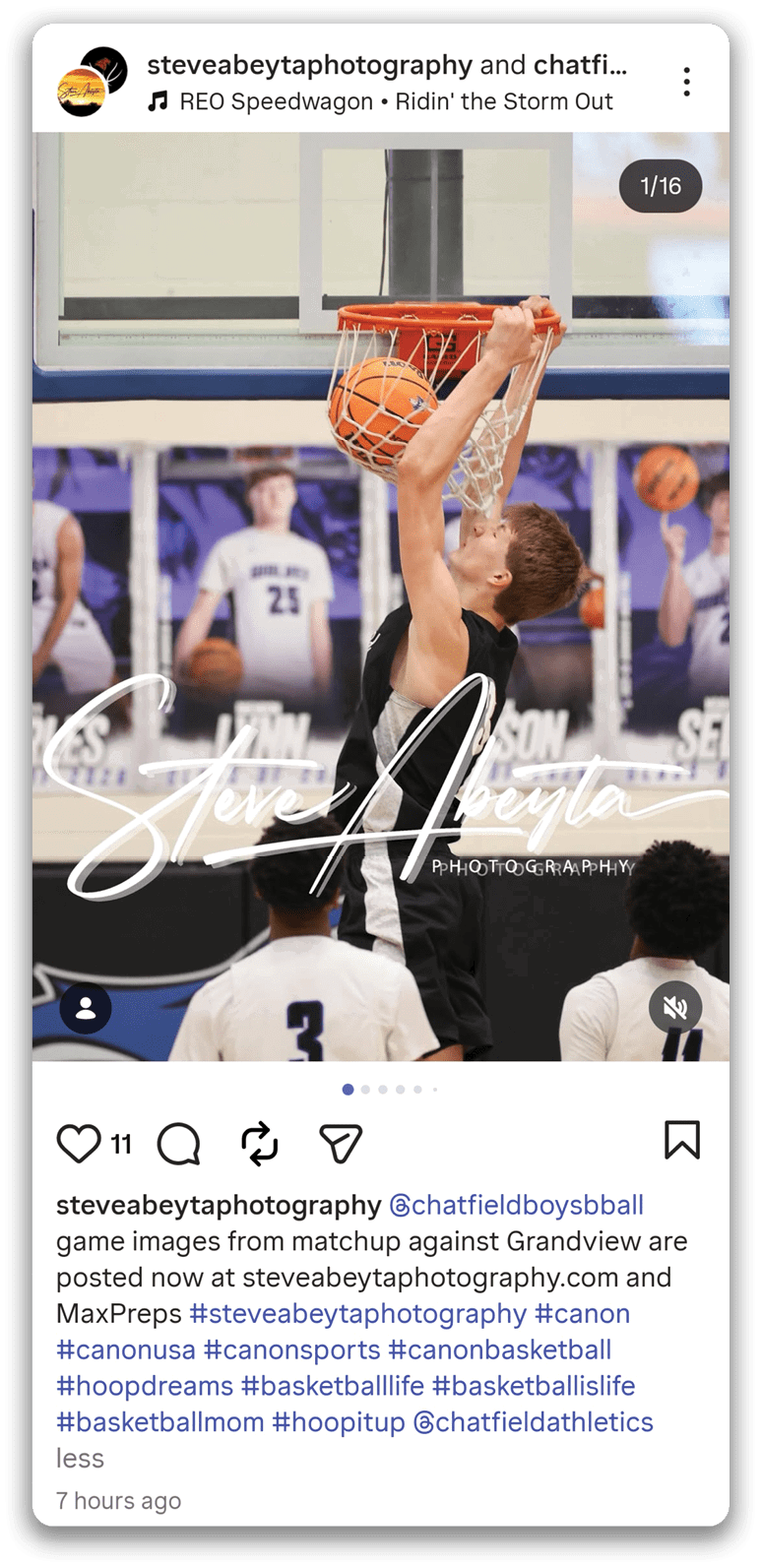
Task: Repost this post
Action: pyautogui.click(x=260, y=1144)
